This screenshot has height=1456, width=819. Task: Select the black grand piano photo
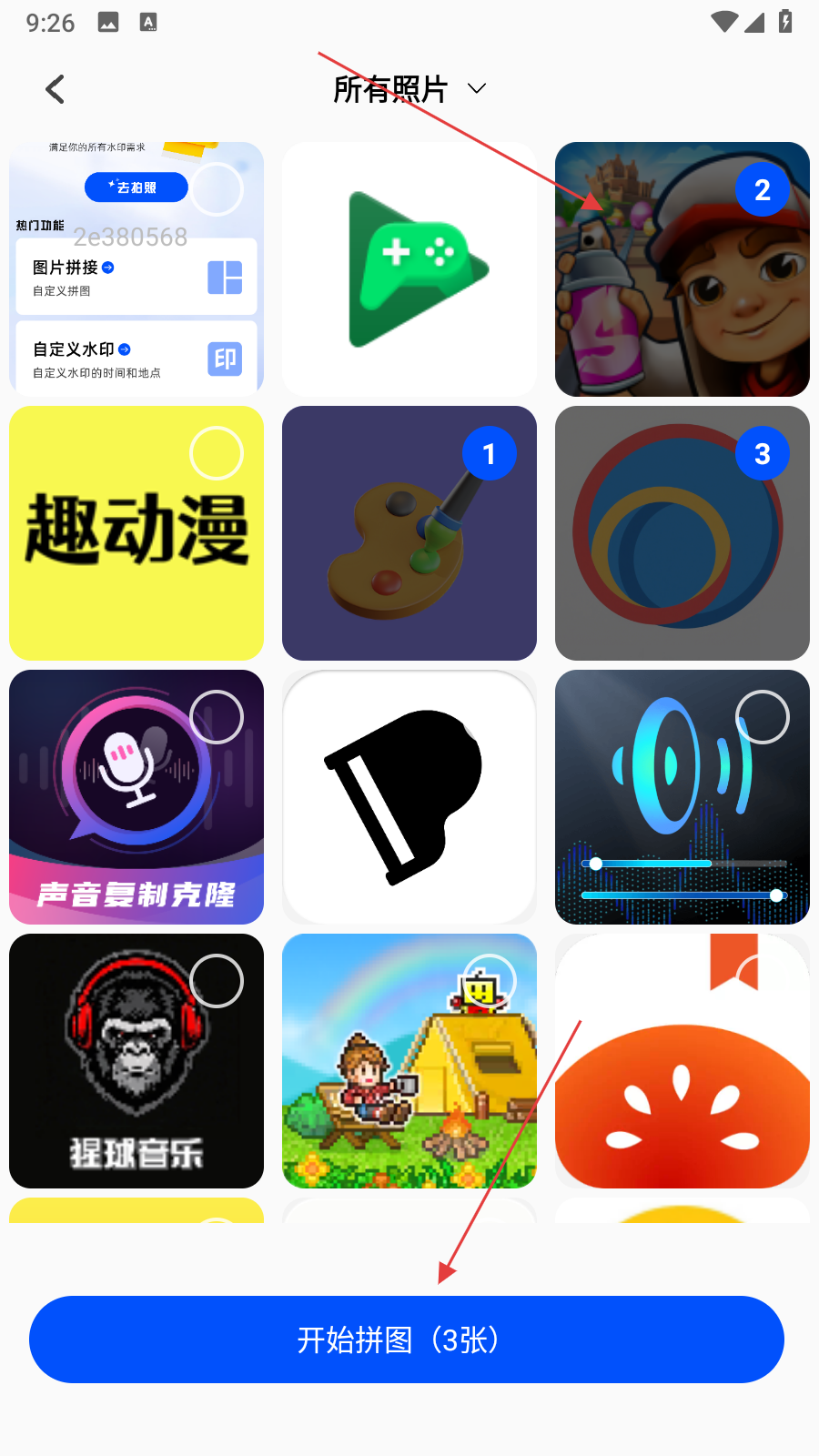[409, 797]
